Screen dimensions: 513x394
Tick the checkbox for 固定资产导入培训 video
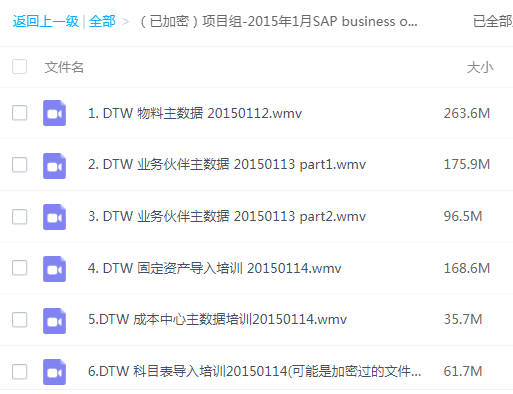[x=19, y=268]
